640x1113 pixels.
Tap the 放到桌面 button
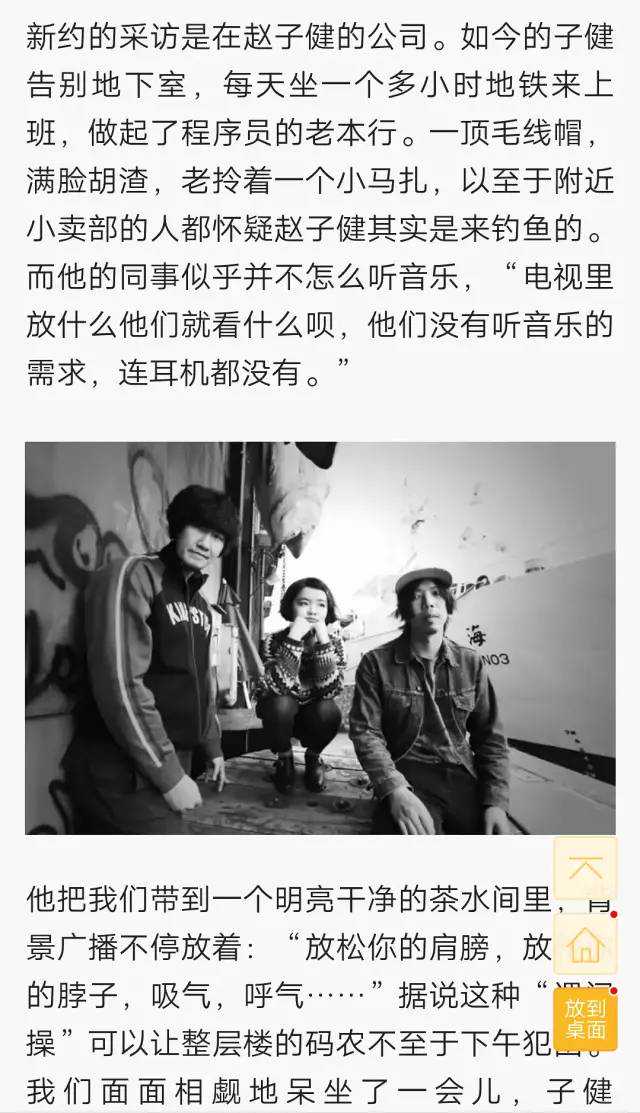tap(585, 1018)
